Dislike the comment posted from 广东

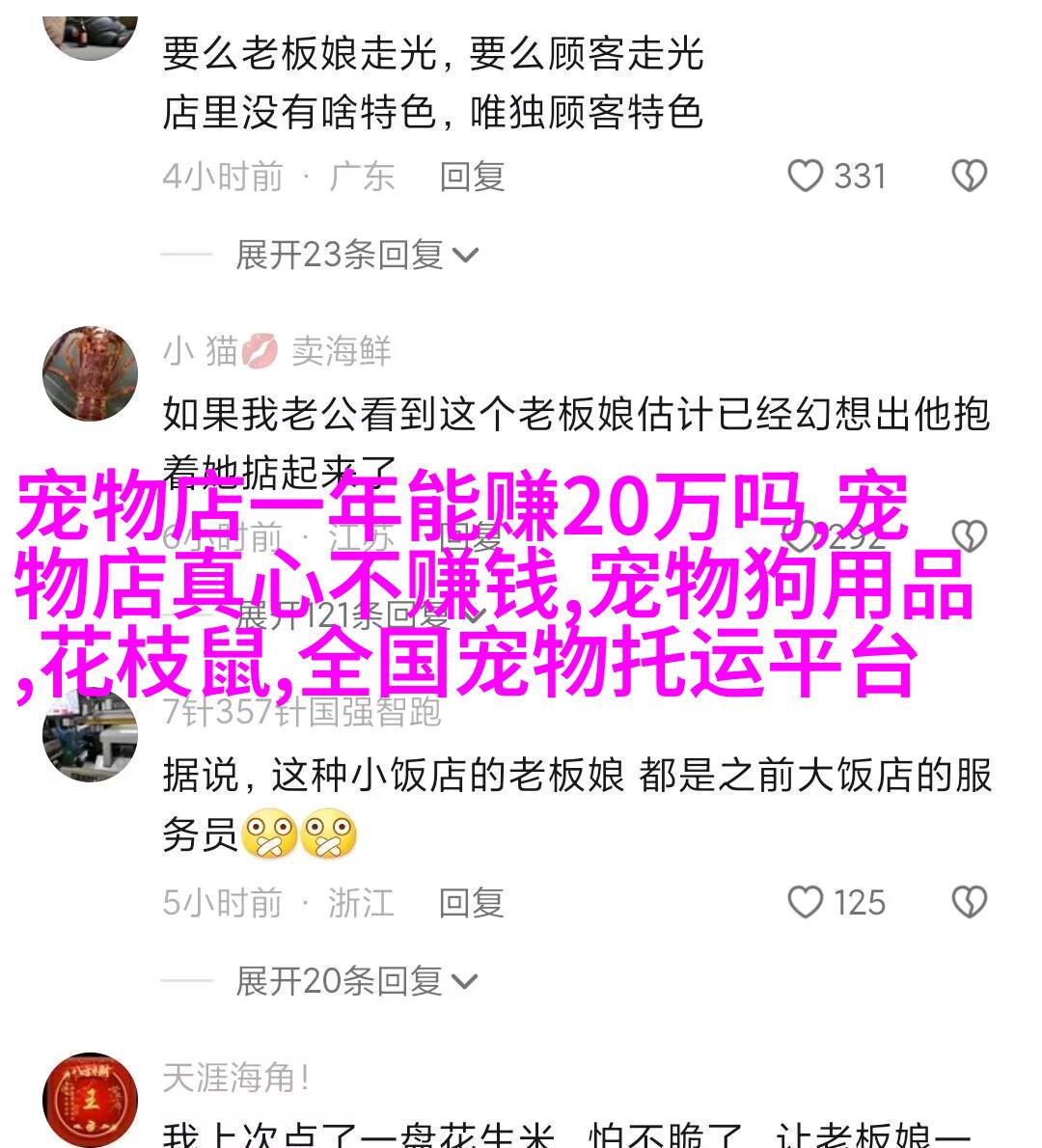coord(969,177)
